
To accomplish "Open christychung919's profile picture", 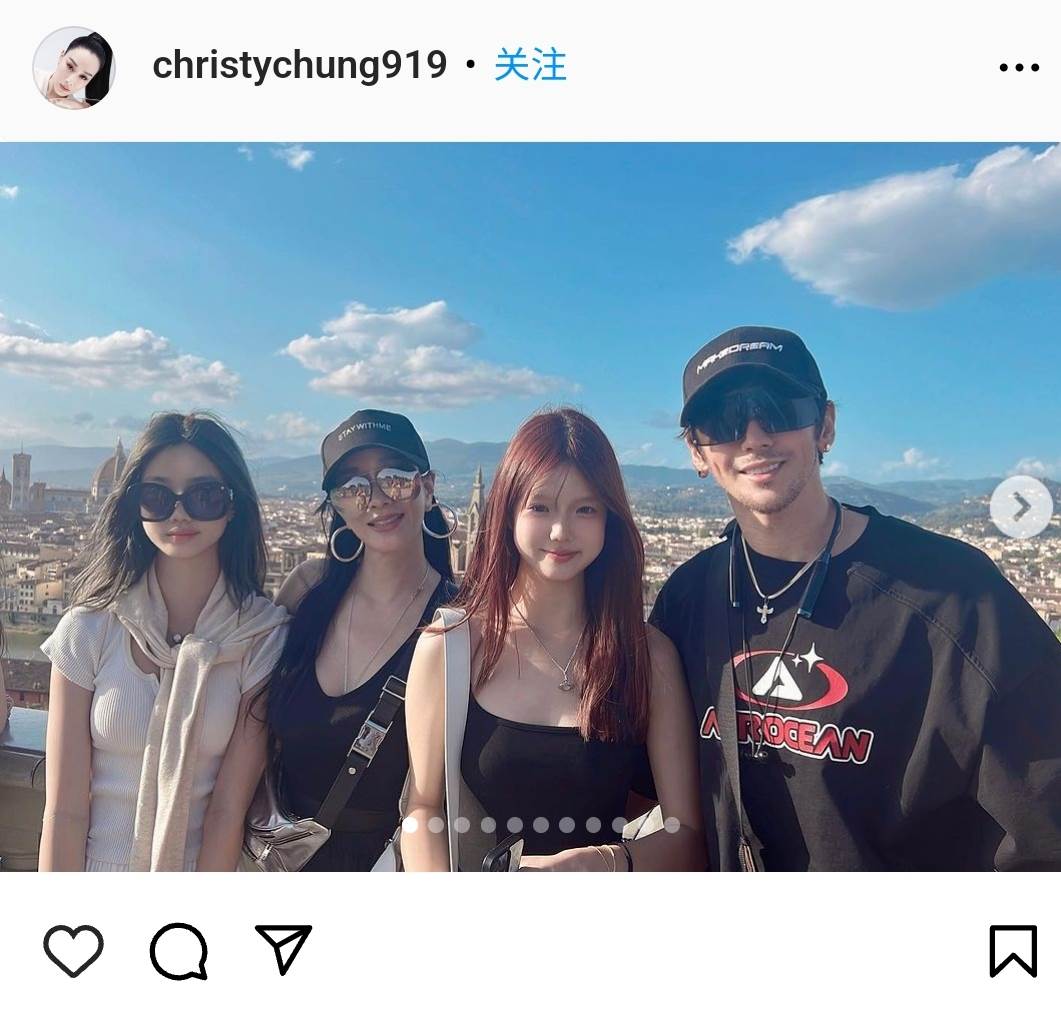I will (x=74, y=68).
